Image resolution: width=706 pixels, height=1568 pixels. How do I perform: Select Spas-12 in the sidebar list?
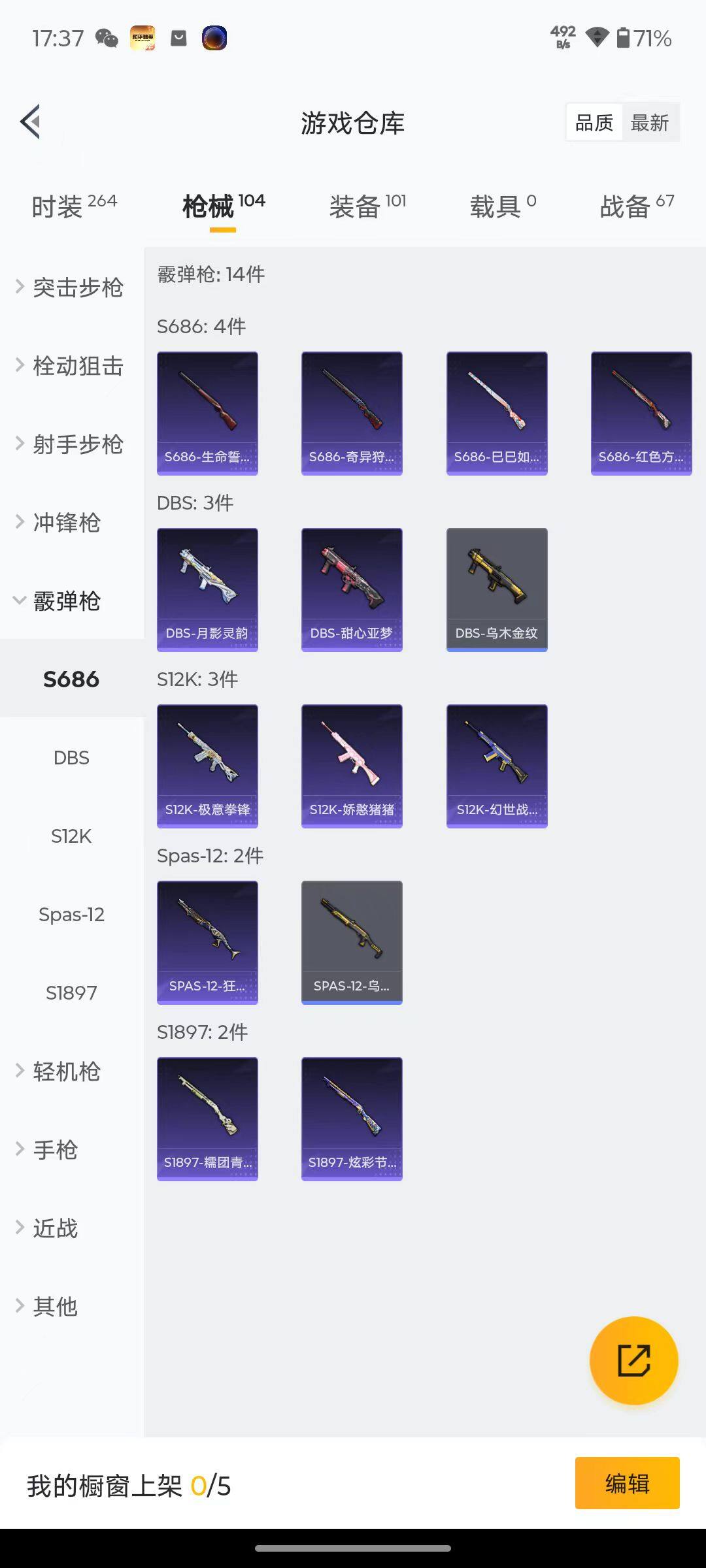point(72,915)
